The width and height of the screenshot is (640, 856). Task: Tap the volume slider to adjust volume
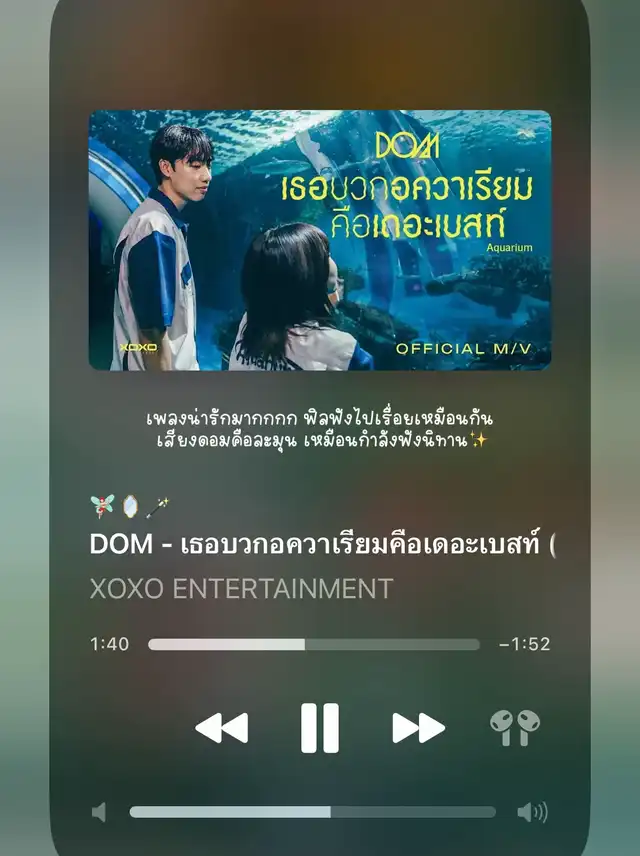(x=312, y=812)
